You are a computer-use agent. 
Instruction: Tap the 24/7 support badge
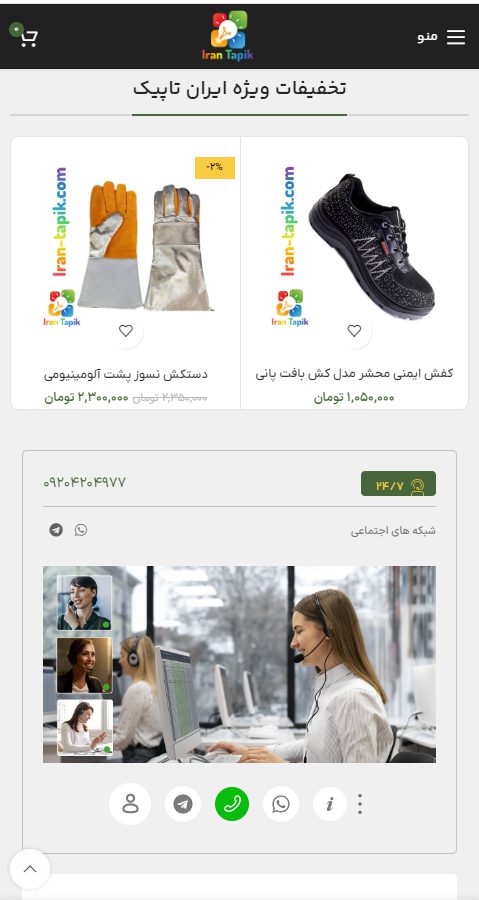pyautogui.click(x=398, y=484)
